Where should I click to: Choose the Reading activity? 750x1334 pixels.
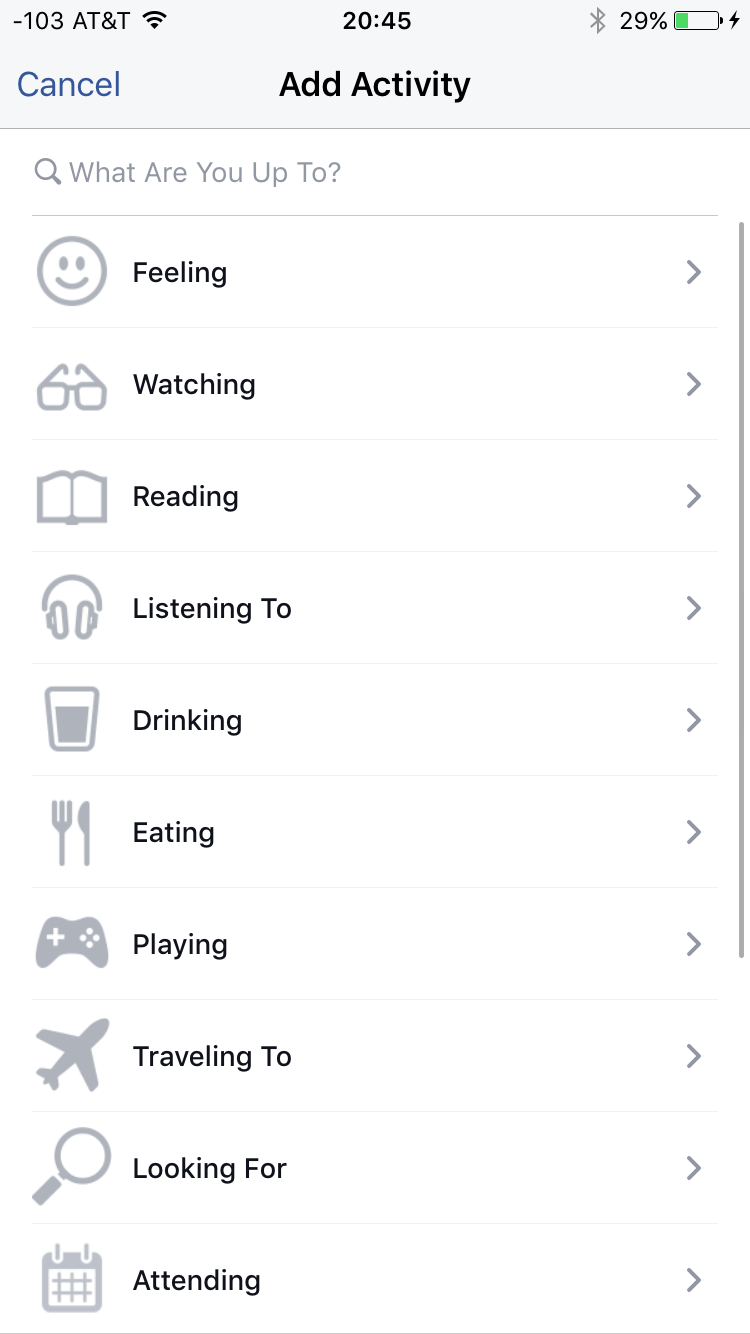[375, 496]
